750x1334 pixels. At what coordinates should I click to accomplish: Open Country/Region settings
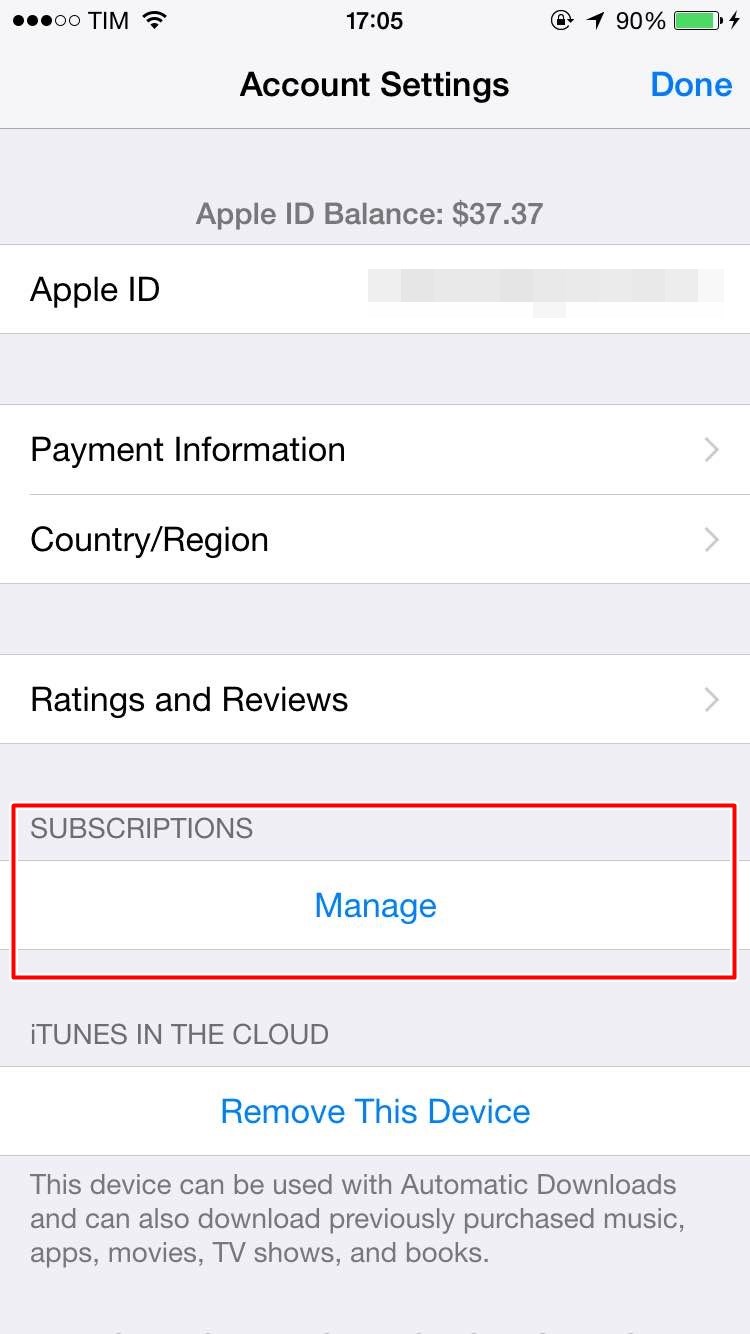click(375, 539)
